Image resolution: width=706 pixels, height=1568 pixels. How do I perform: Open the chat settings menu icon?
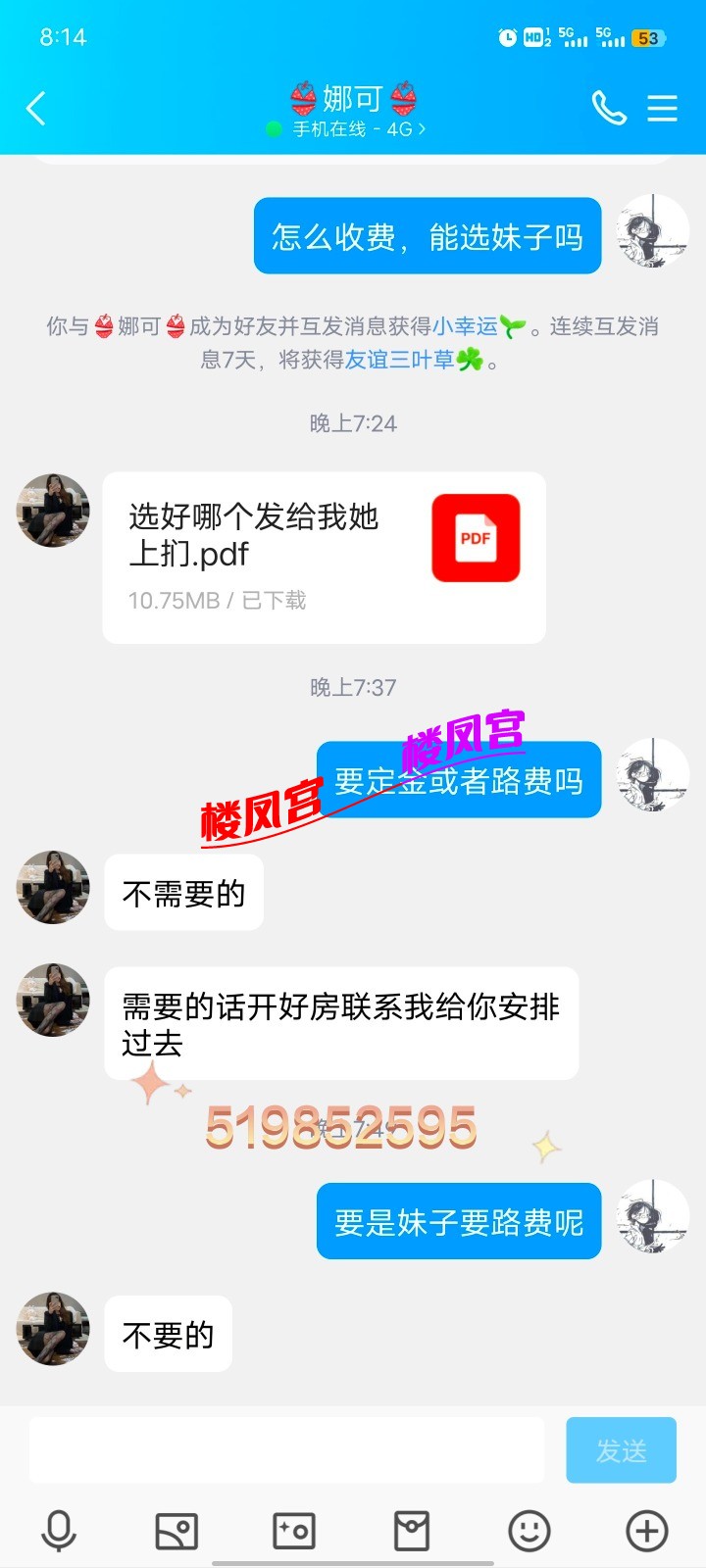[663, 108]
